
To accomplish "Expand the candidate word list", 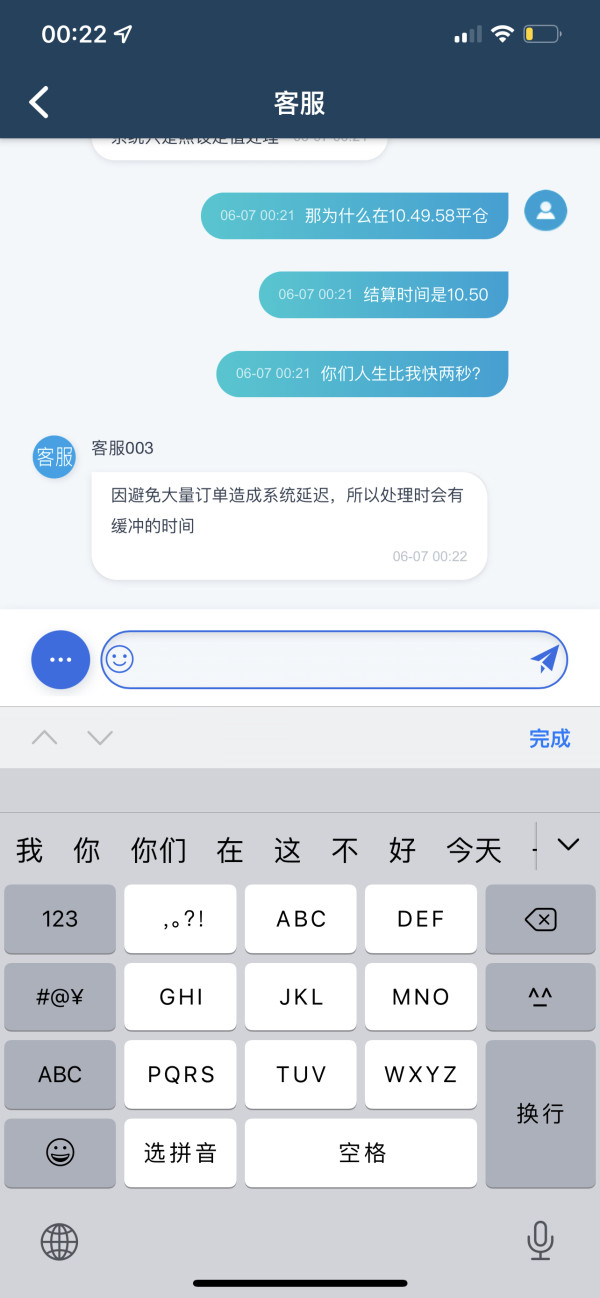I will (x=568, y=845).
